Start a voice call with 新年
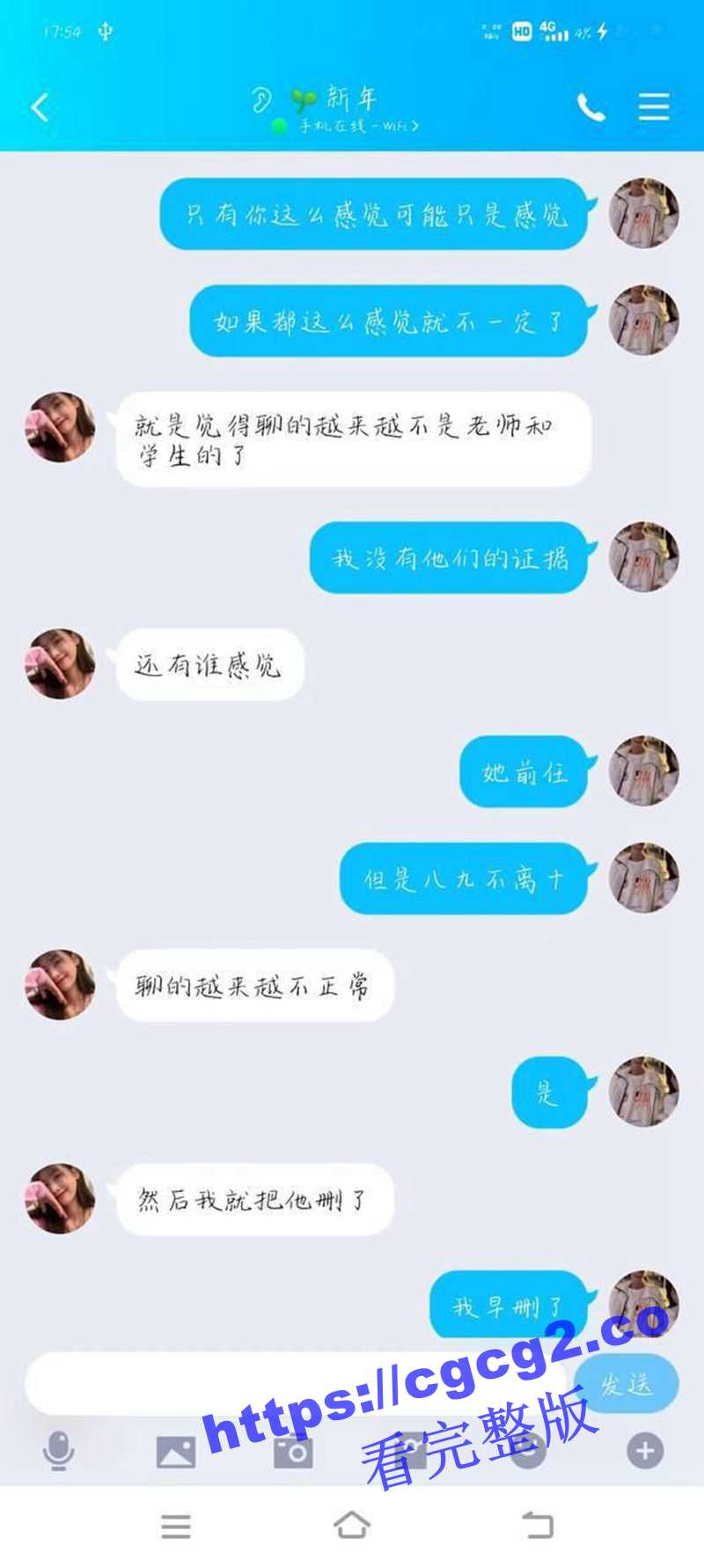The image size is (704, 1568). pos(590,107)
